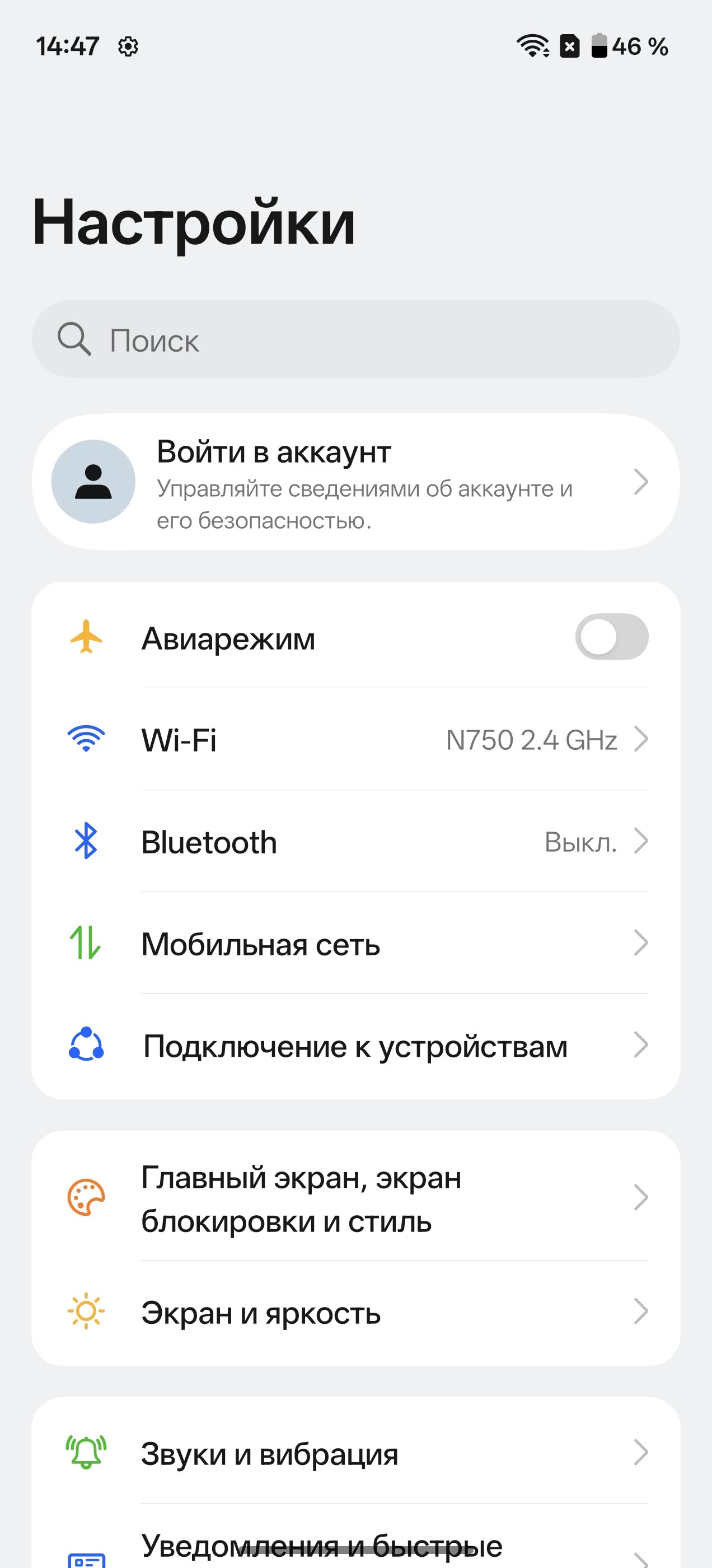
Task: Open Главный экран, экран блокировки и стиль
Action: pyautogui.click(x=355, y=1198)
